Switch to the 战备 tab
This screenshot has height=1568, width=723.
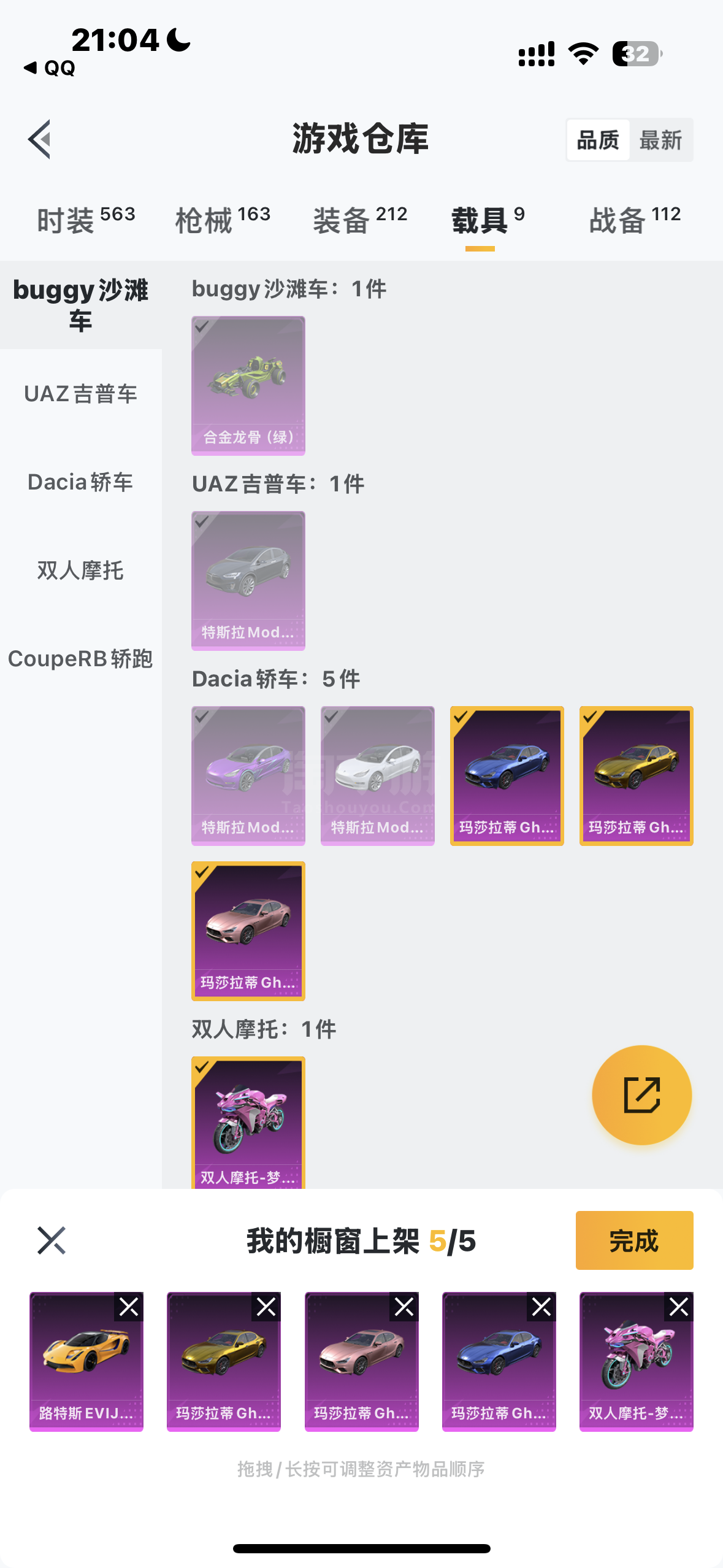pos(634,220)
